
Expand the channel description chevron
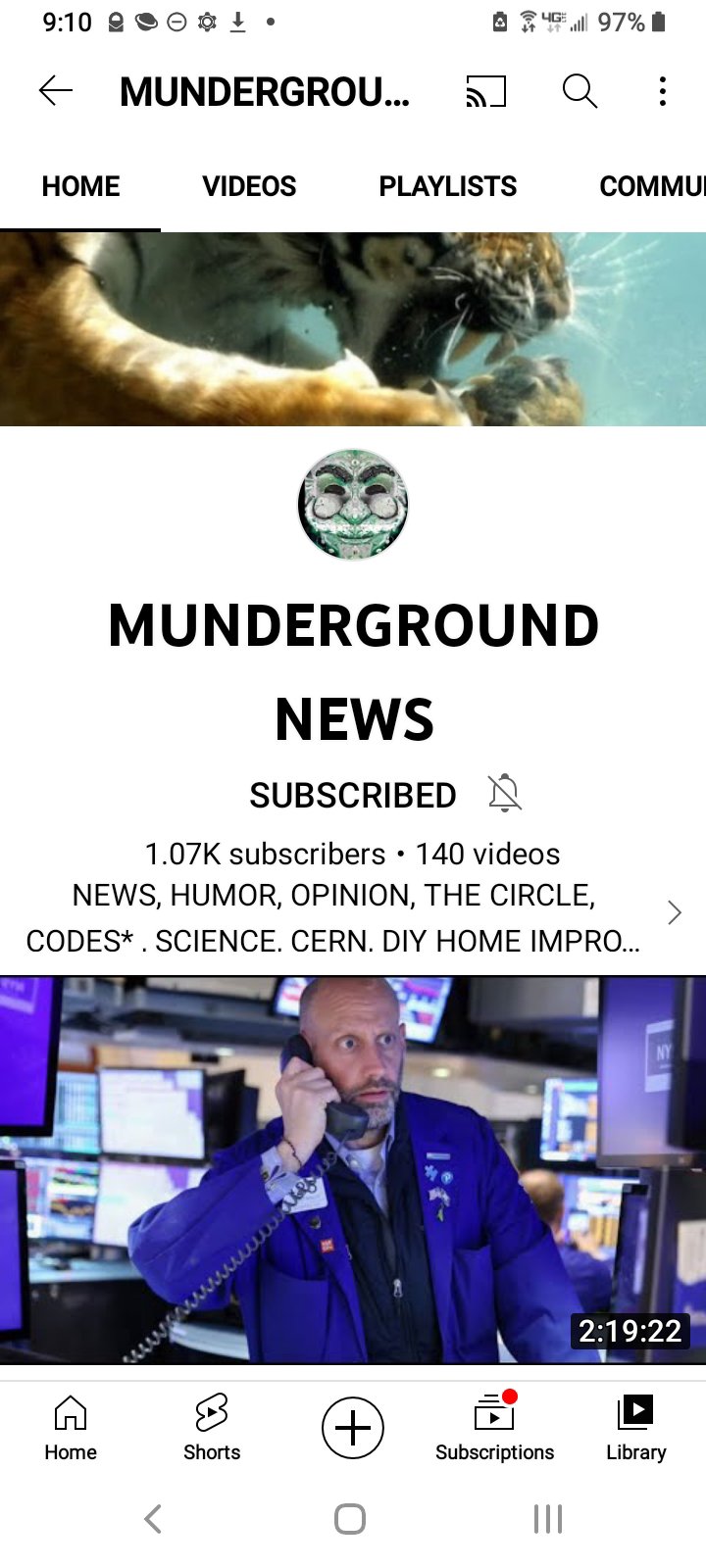(674, 913)
